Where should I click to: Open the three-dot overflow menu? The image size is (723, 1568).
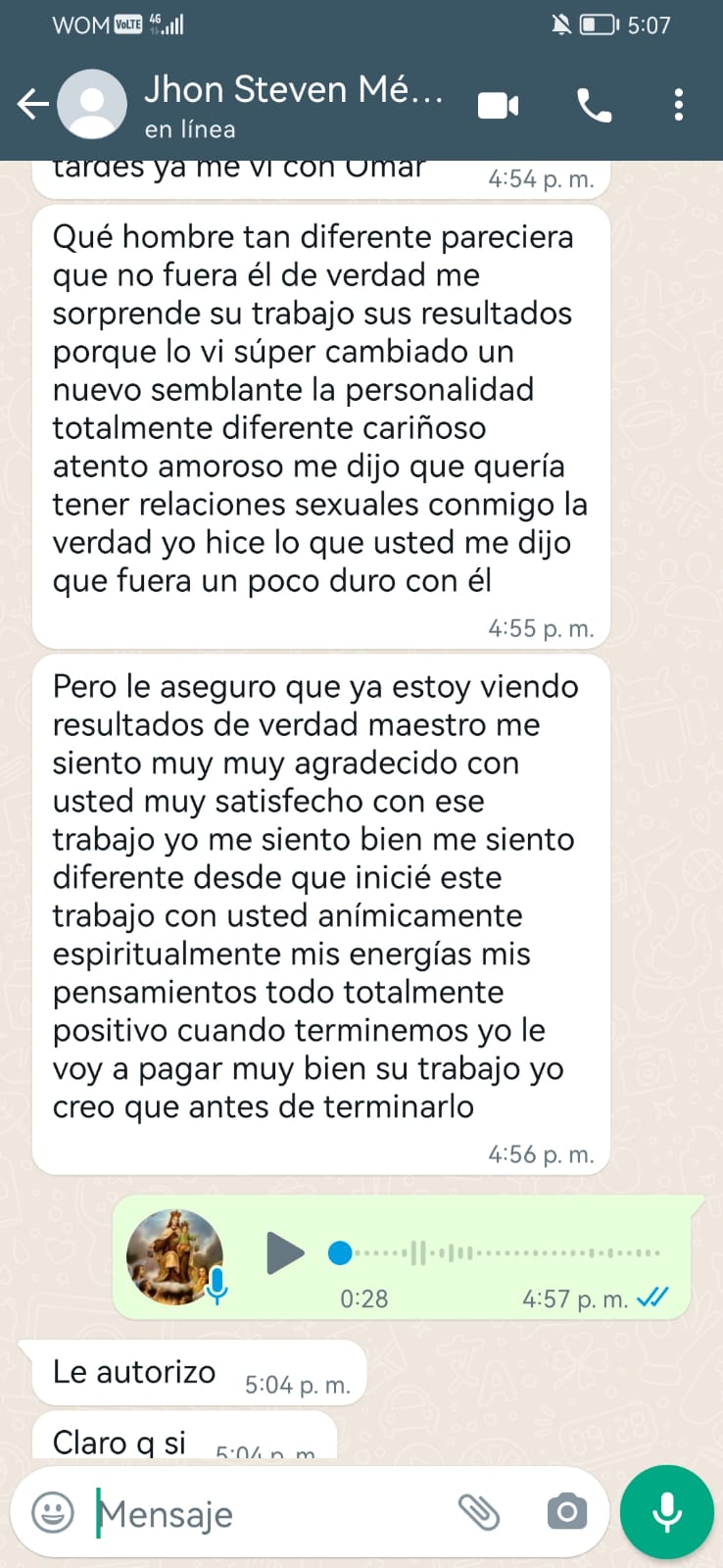point(678,105)
